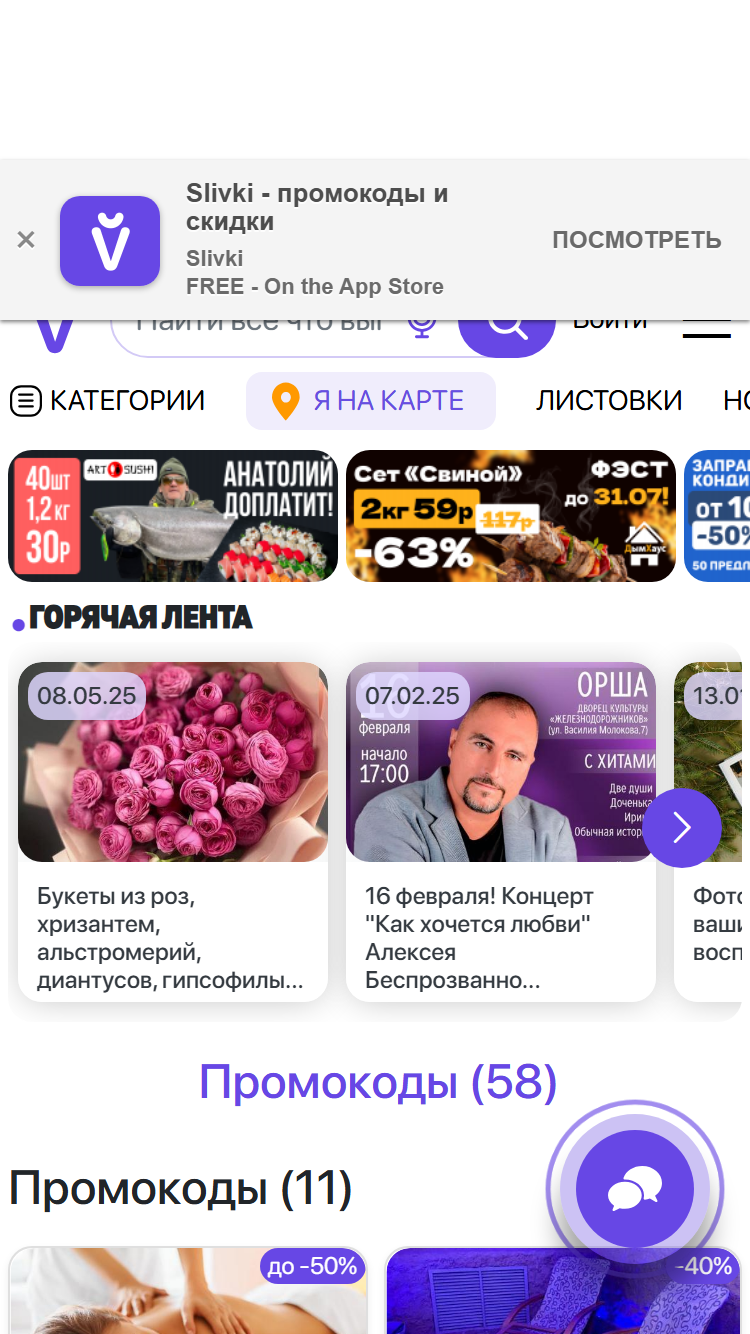Open the chat floating button
Image resolution: width=750 pixels, height=1334 pixels.
click(635, 1190)
